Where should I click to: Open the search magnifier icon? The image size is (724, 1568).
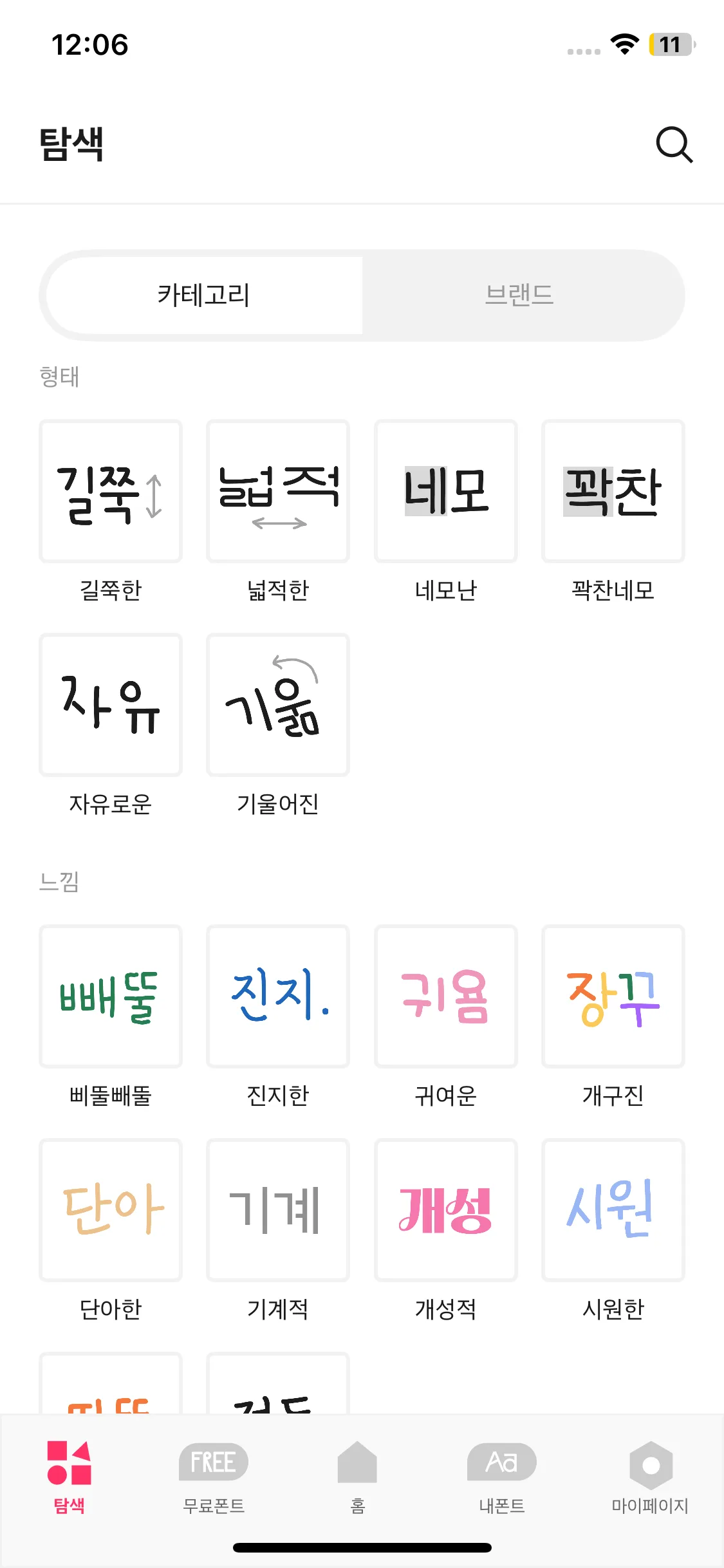pos(674,144)
